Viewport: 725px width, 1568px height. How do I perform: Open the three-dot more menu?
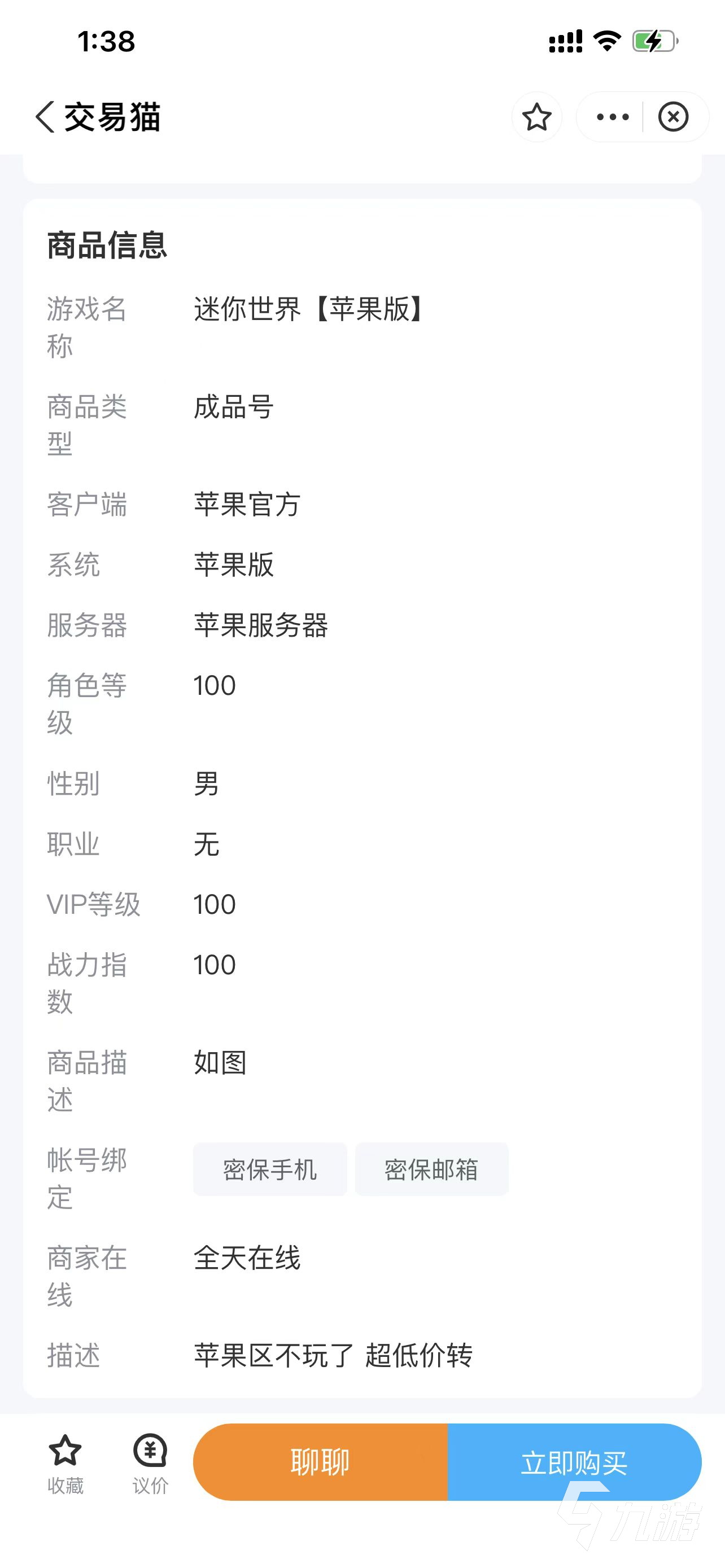tap(612, 117)
